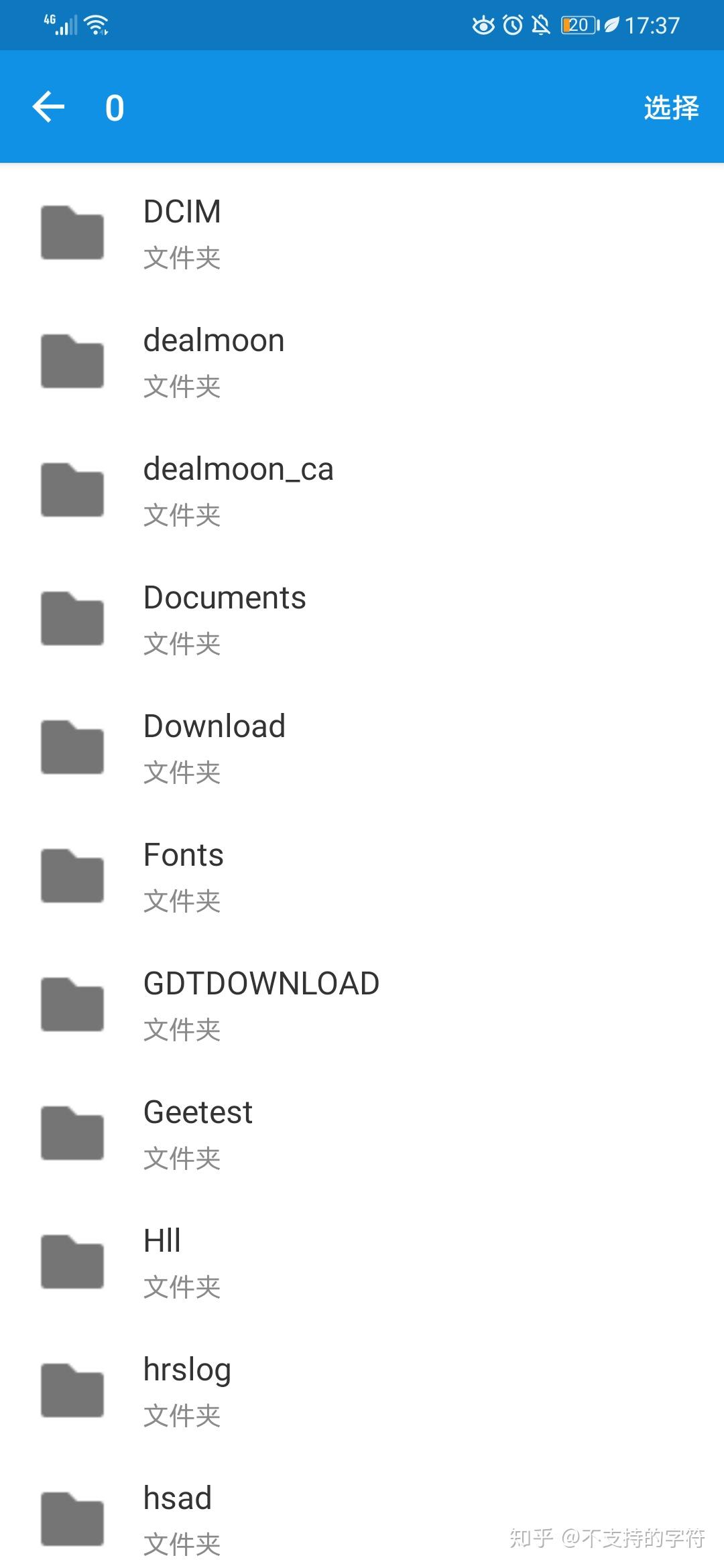Tap the 选择 button
This screenshot has width=724, height=1568.
[x=670, y=108]
